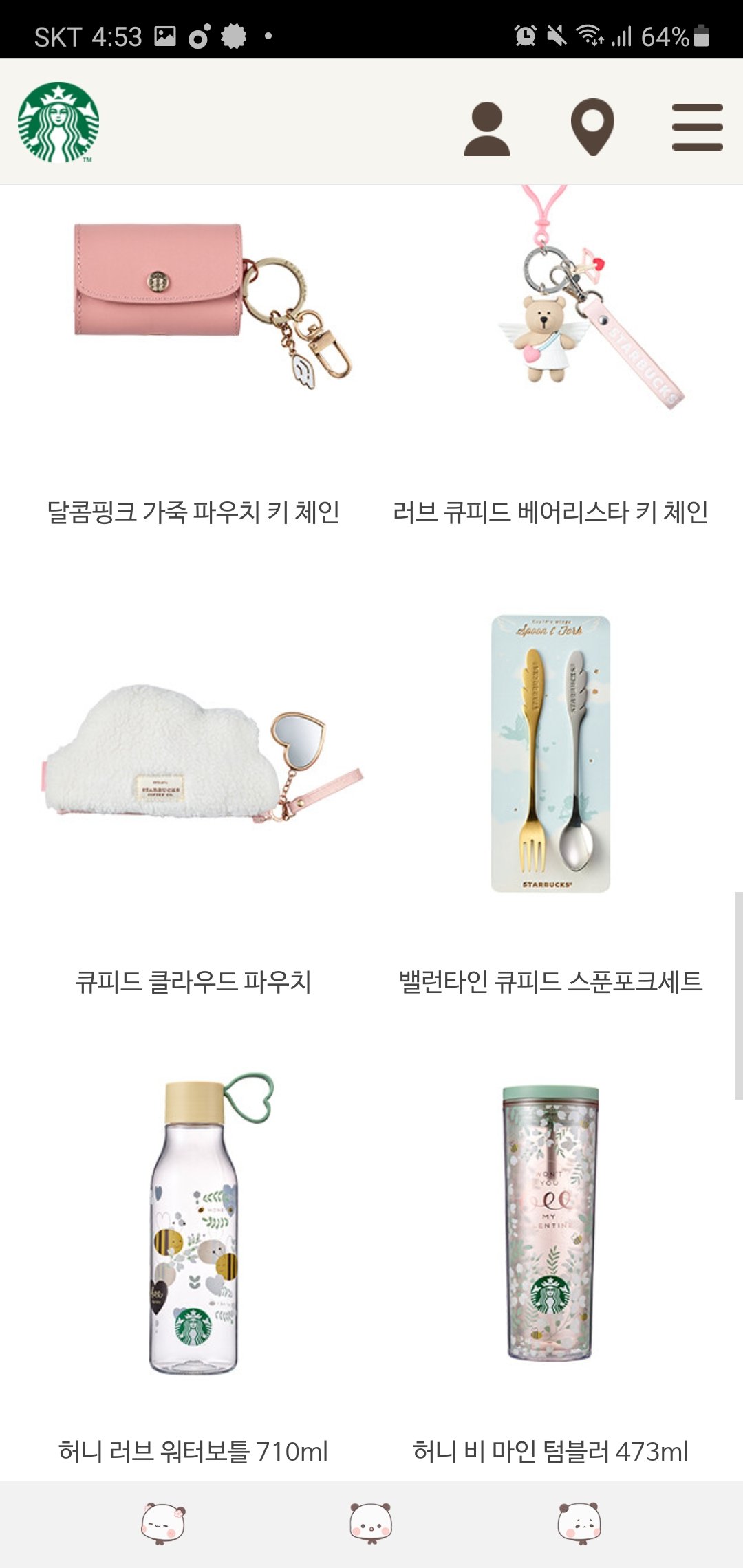The width and height of the screenshot is (743, 1568).
Task: Select 허니 비 마인 텀블러 473ml product
Action: tap(550, 1224)
